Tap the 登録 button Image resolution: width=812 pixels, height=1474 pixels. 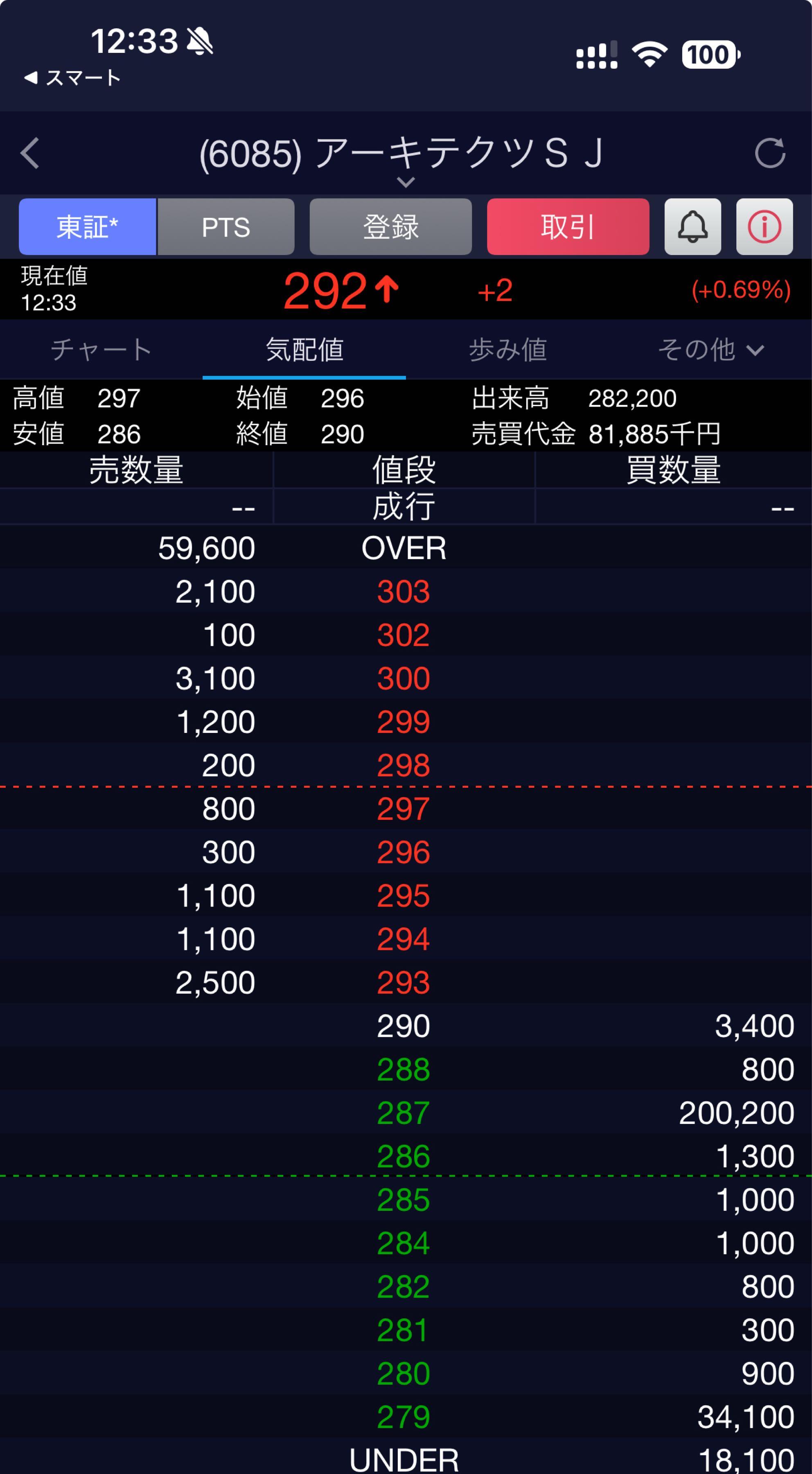[390, 226]
